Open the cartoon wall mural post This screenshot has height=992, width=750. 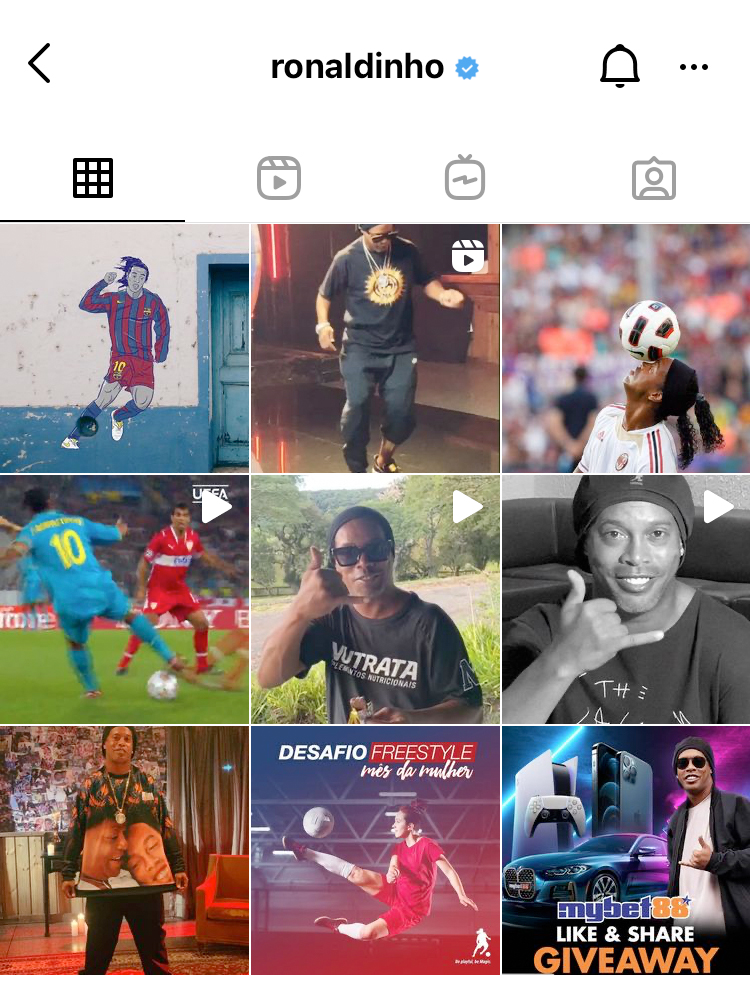(124, 348)
